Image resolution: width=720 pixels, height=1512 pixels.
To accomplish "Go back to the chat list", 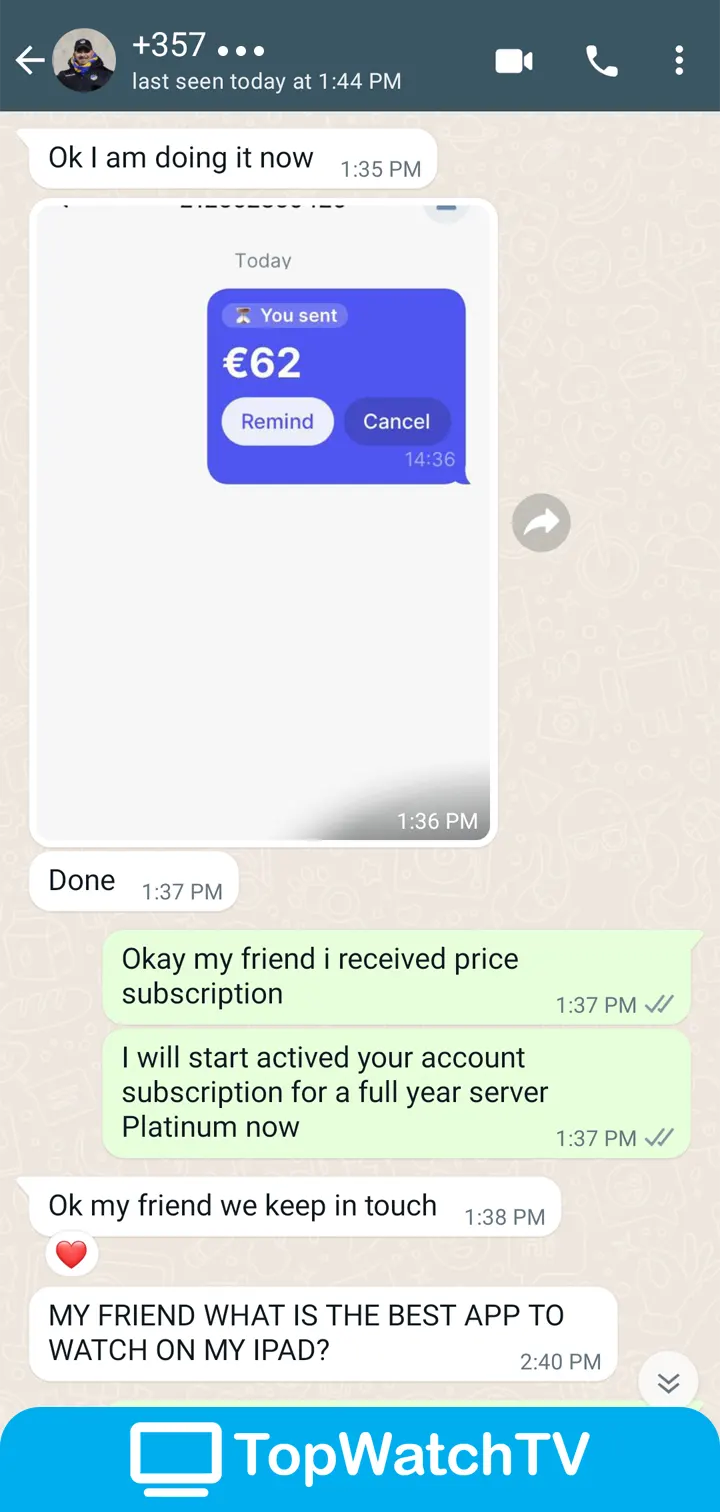I will coord(28,61).
